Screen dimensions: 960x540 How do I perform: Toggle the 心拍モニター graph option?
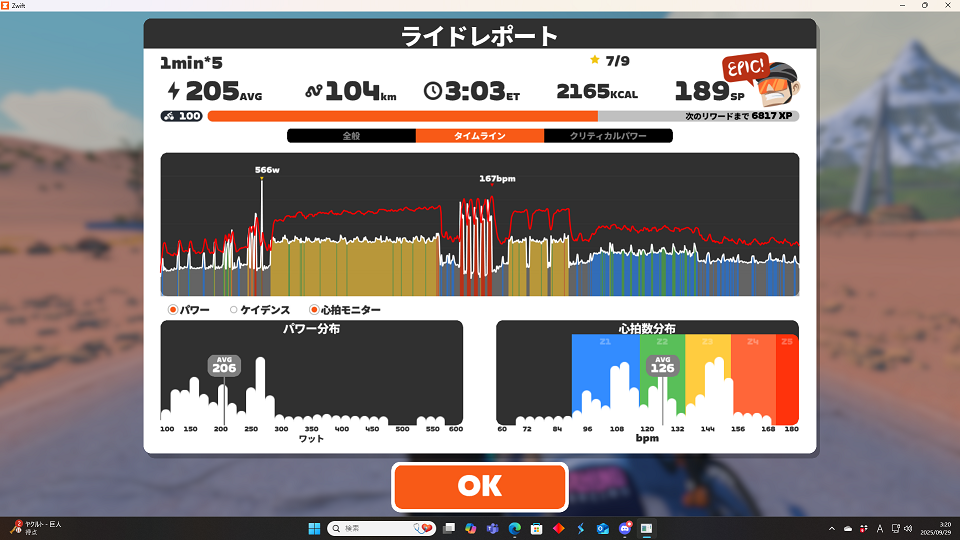click(x=315, y=310)
